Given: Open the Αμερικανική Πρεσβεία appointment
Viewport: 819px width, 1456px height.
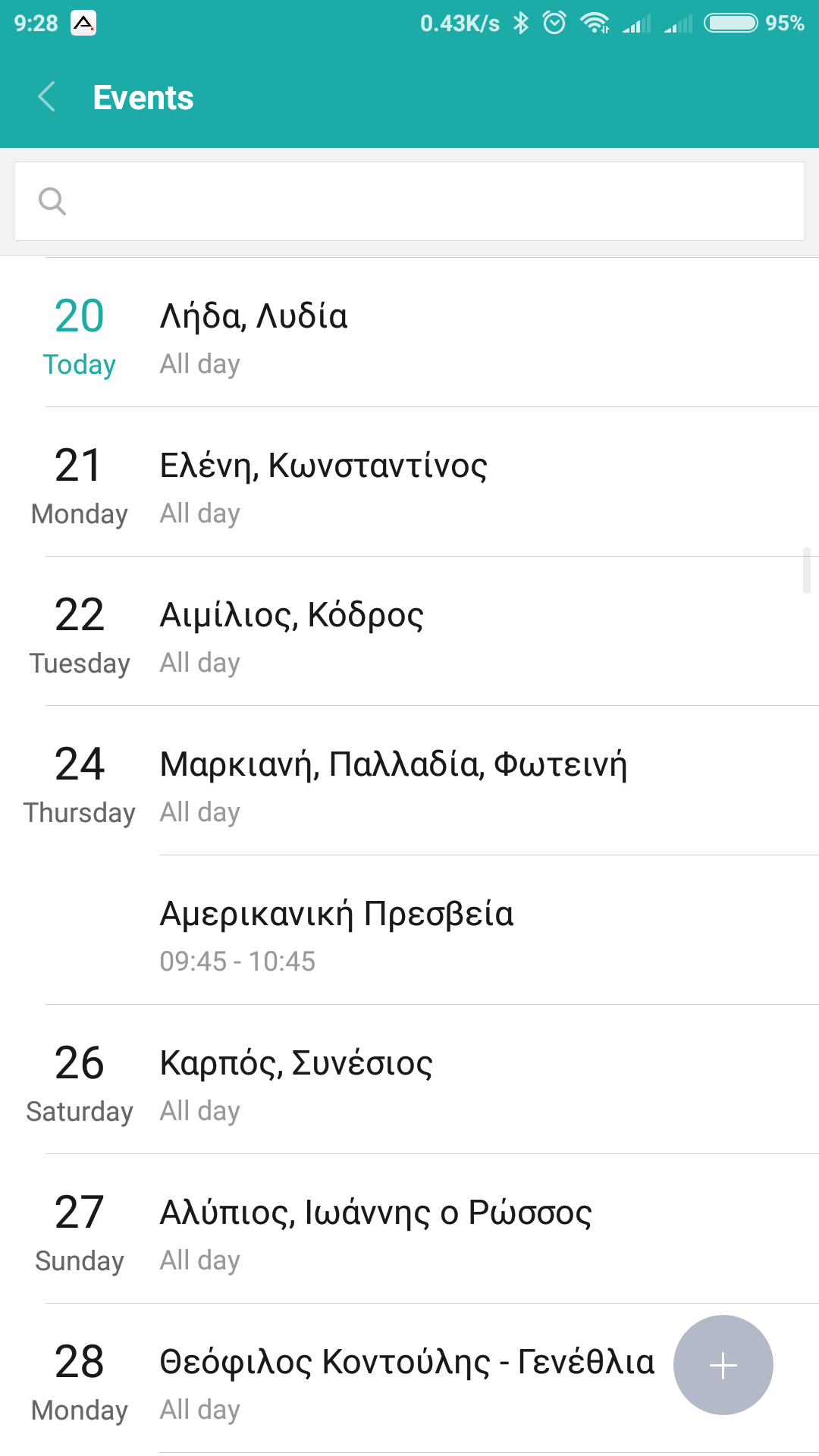Looking at the screenshot, I should [x=432, y=931].
